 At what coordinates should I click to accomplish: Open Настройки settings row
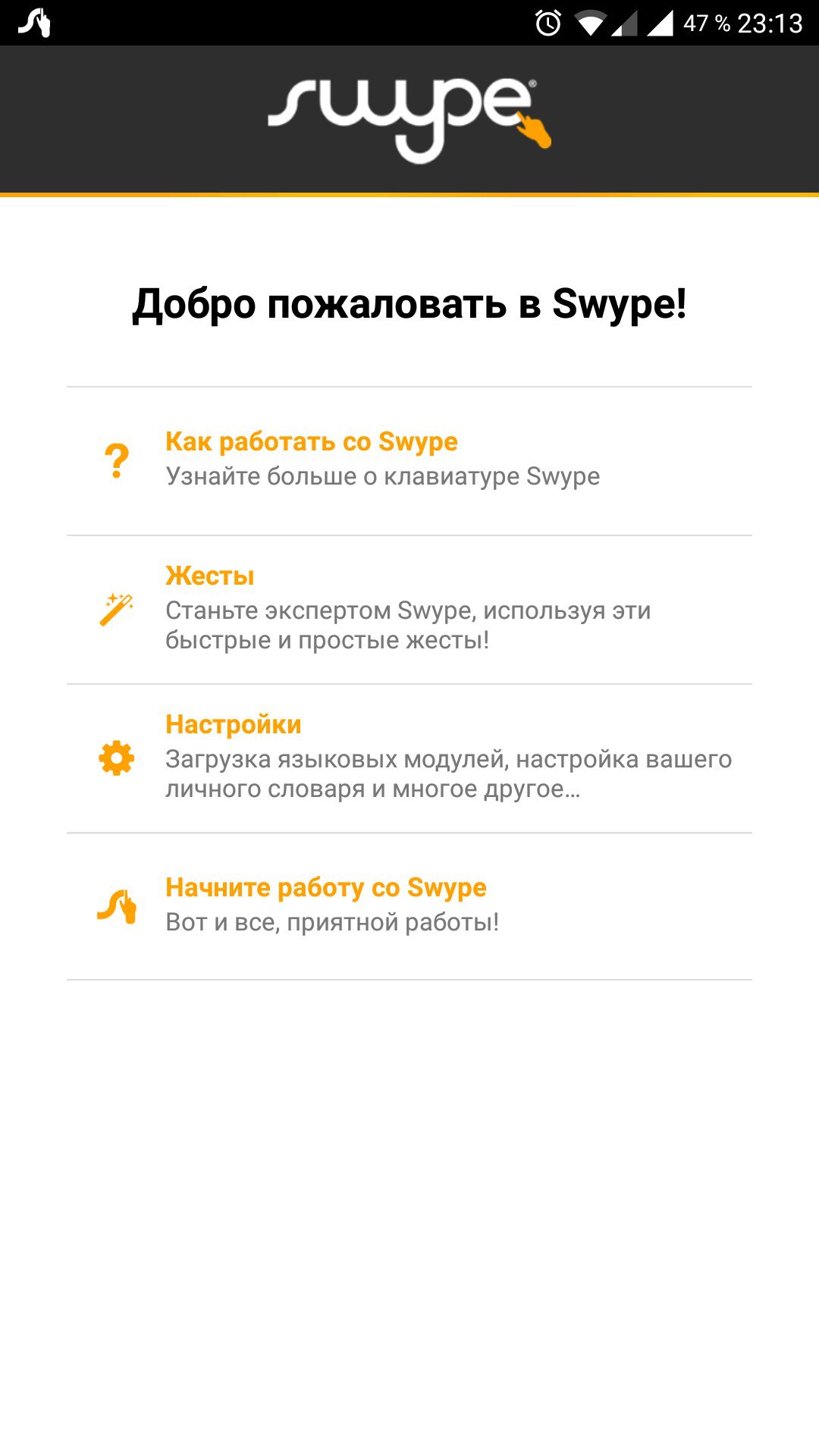click(409, 757)
